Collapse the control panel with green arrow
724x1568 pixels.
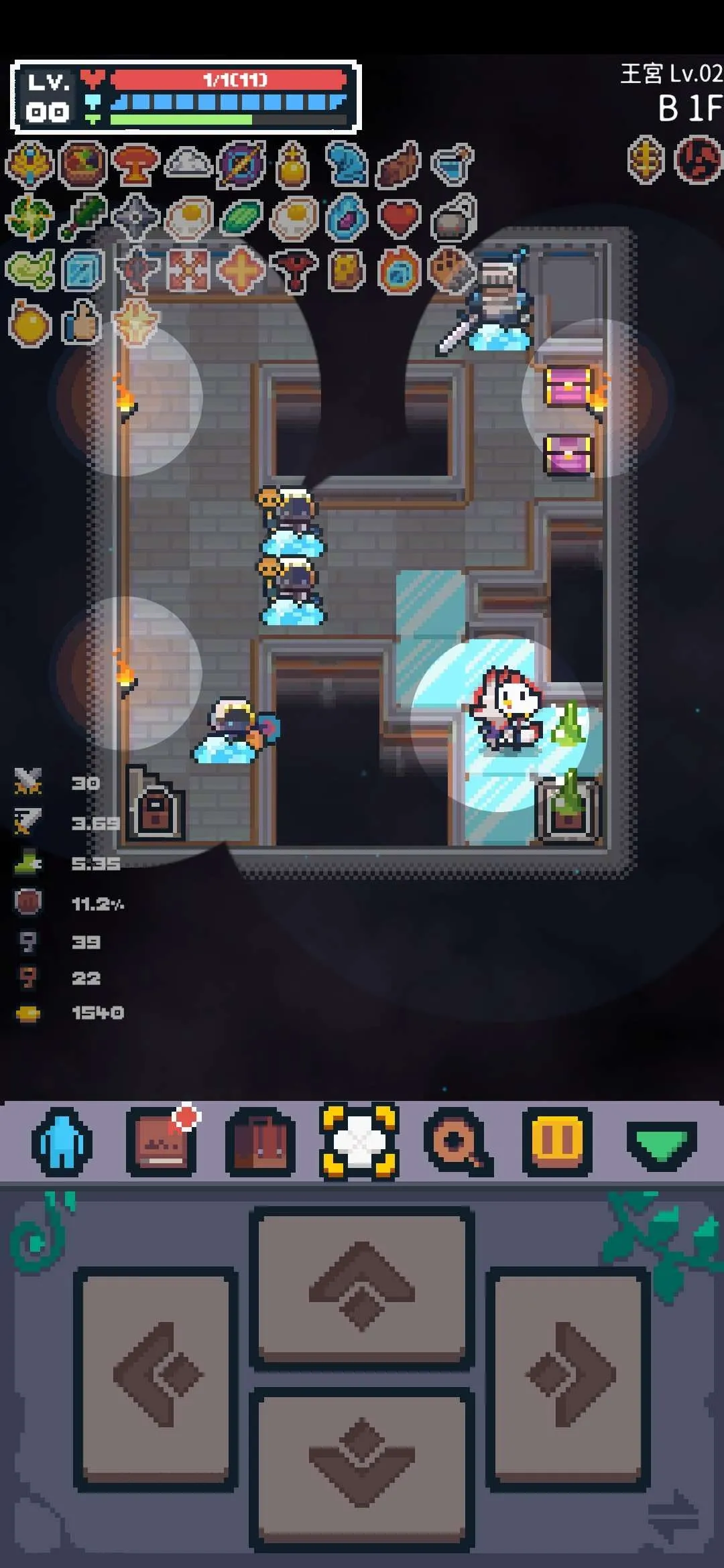[x=661, y=1142]
